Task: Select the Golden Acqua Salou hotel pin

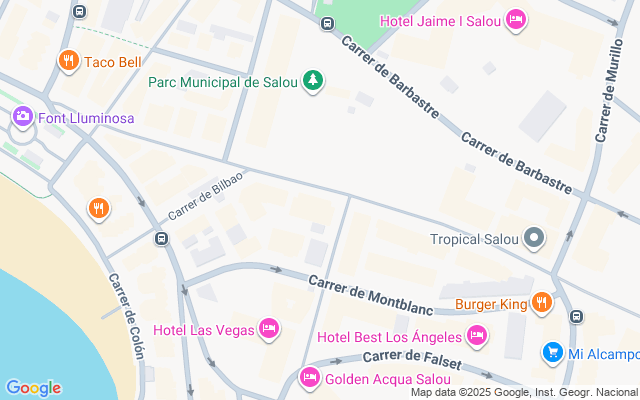Action: point(310,378)
